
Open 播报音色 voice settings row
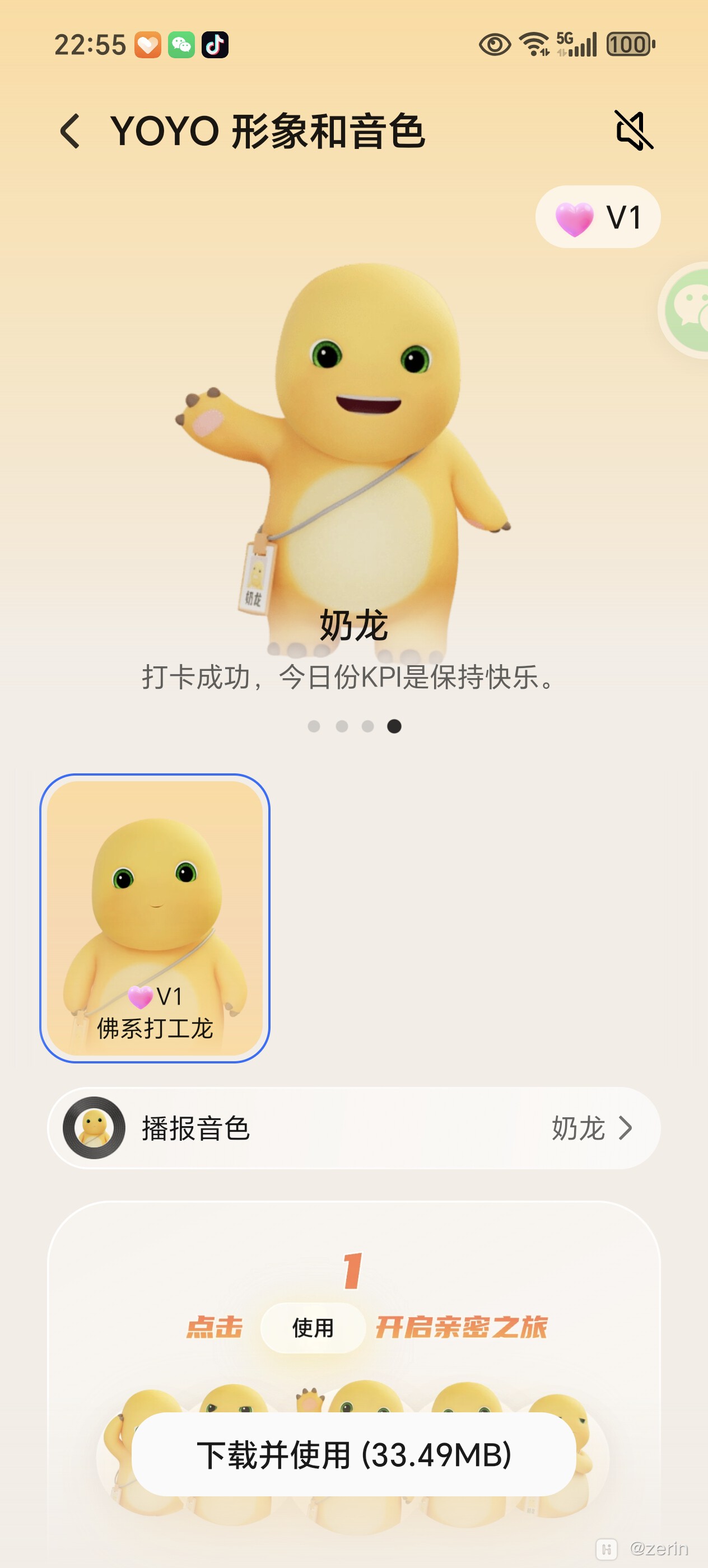pyautogui.click(x=353, y=1128)
